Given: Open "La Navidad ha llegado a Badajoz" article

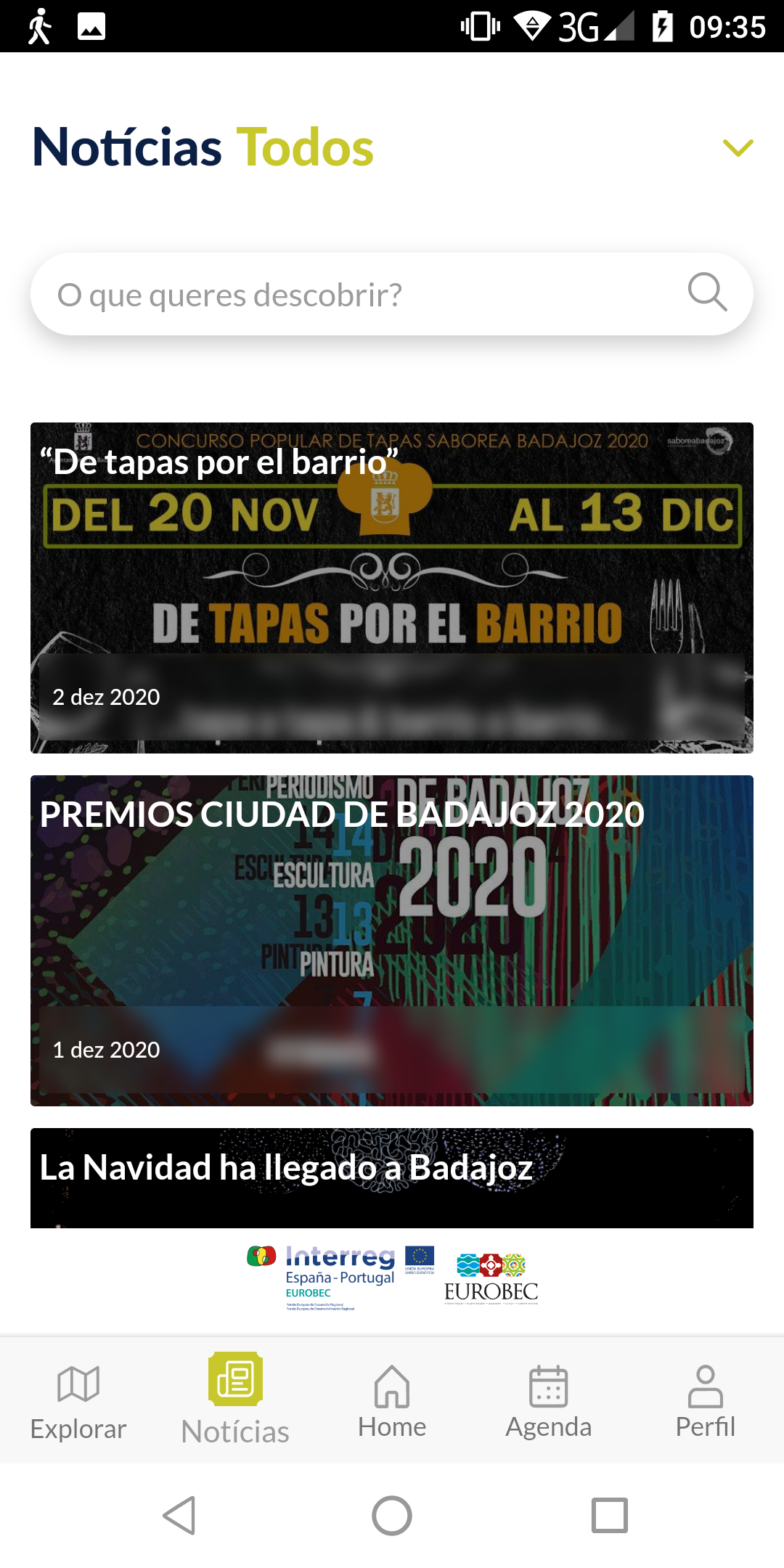Looking at the screenshot, I should tap(392, 1178).
